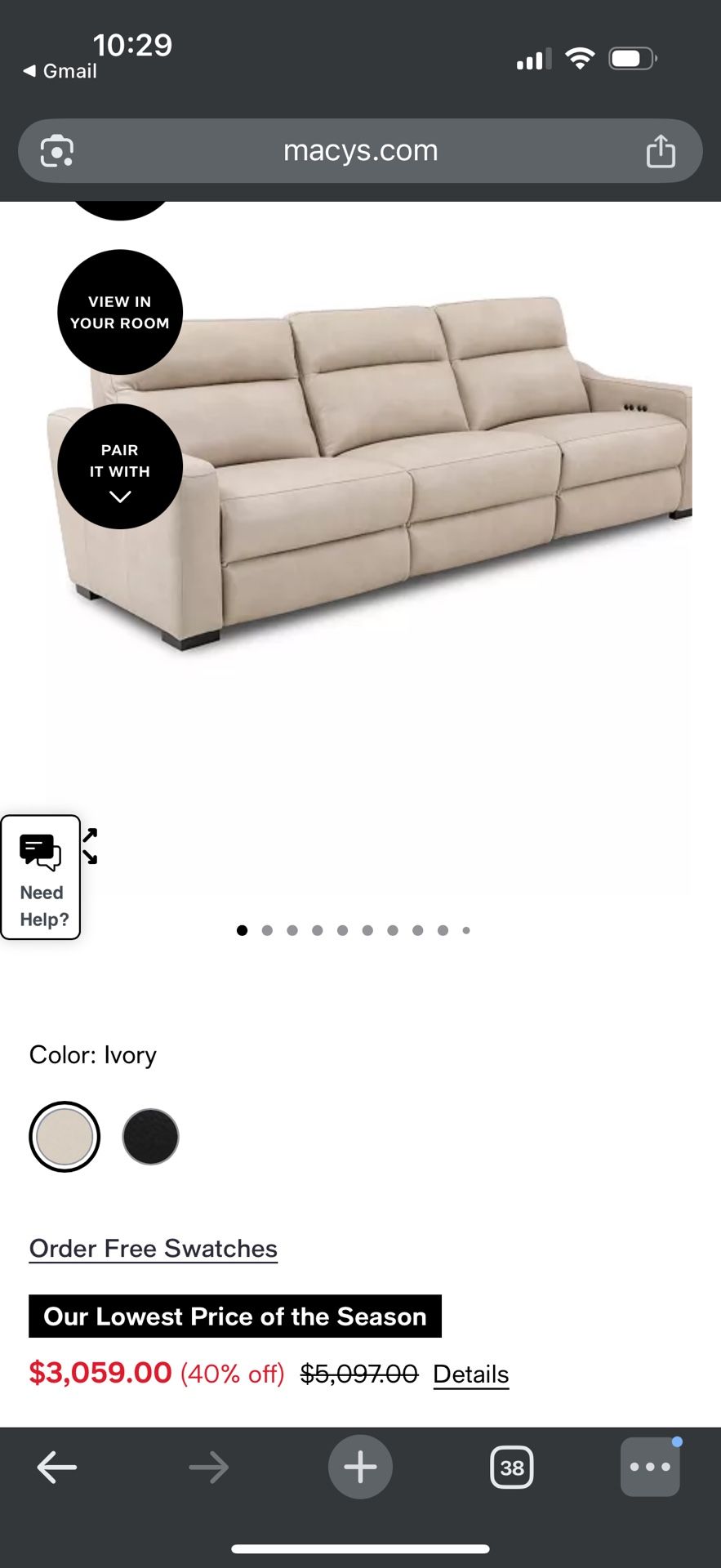Tap the Share icon next to the URL
721x1568 pixels.
click(661, 150)
